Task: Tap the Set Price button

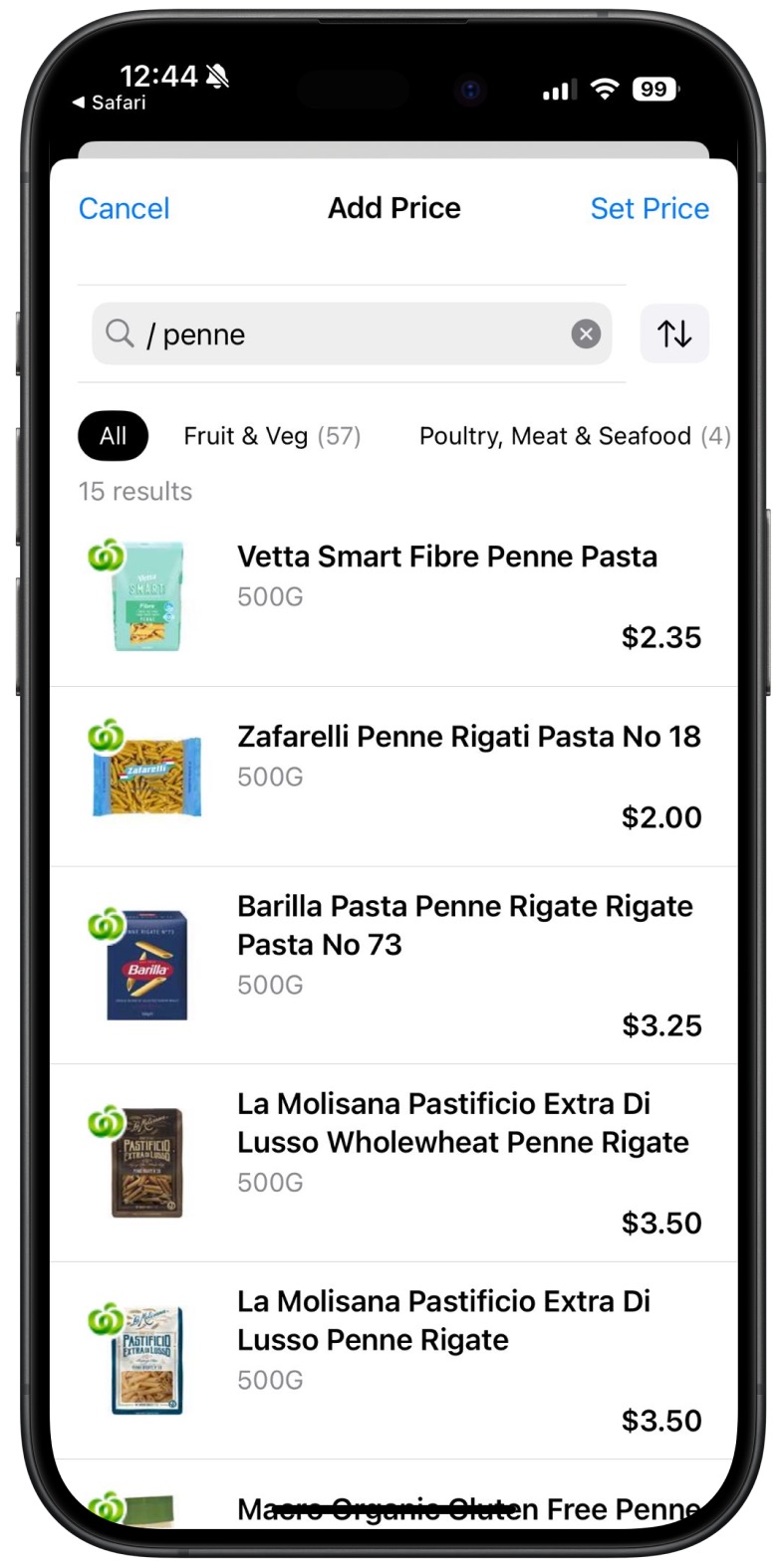Action: point(649,208)
